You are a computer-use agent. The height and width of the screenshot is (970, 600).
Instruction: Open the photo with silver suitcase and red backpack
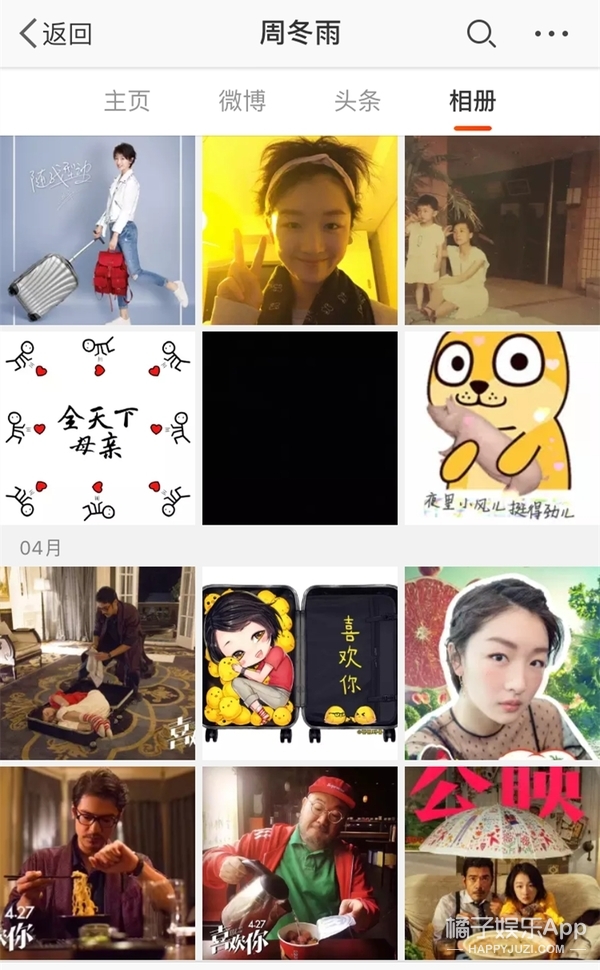point(98,230)
